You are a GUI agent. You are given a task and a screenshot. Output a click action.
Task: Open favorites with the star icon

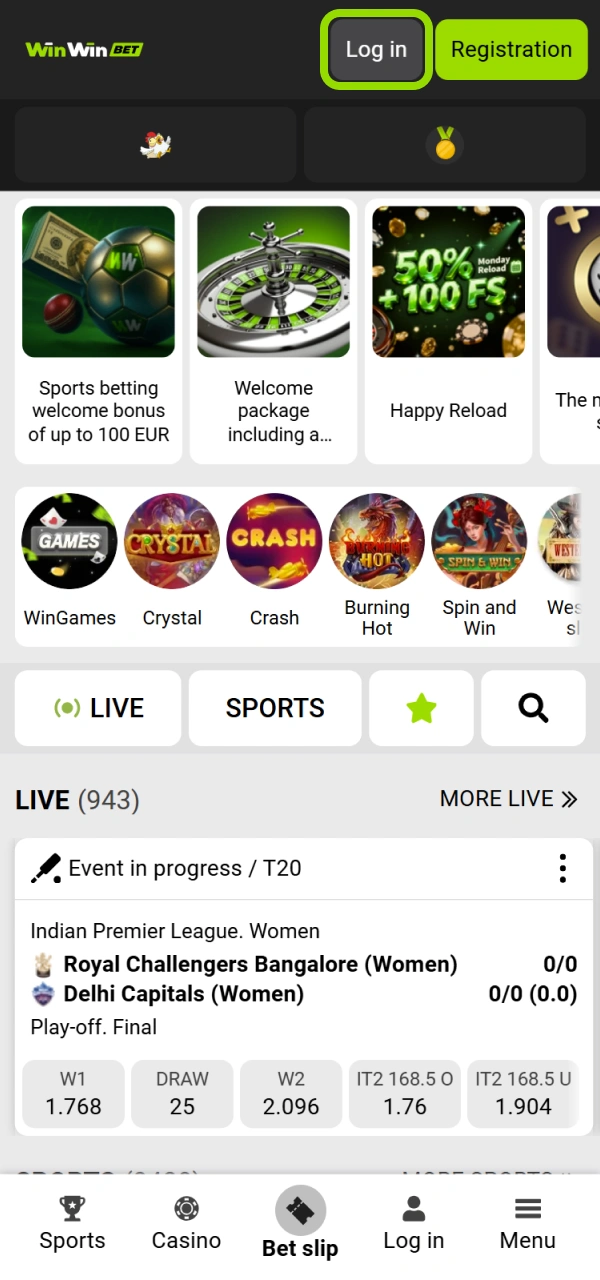[x=421, y=708]
